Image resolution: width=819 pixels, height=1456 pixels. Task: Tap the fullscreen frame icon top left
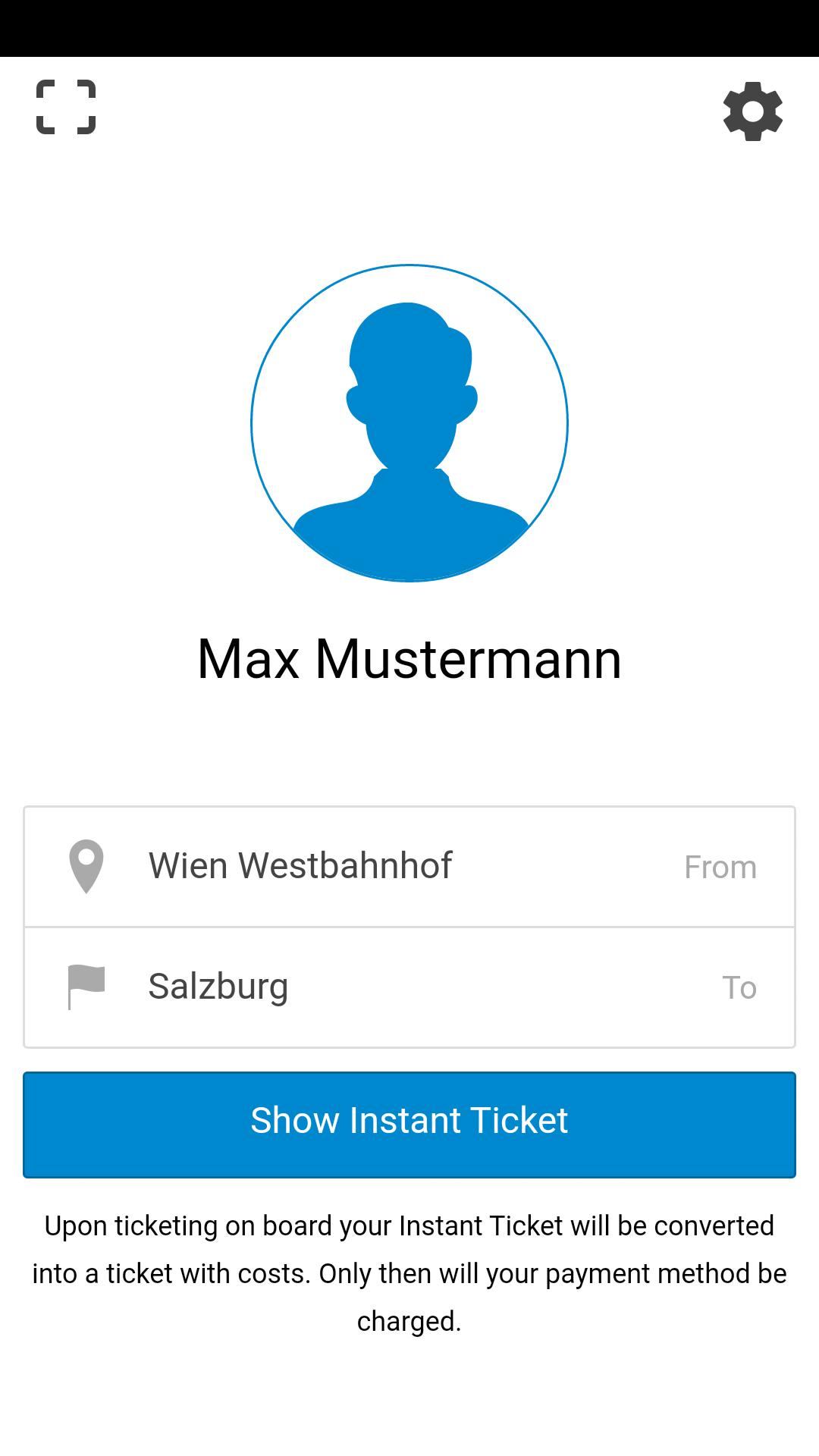coord(67,108)
